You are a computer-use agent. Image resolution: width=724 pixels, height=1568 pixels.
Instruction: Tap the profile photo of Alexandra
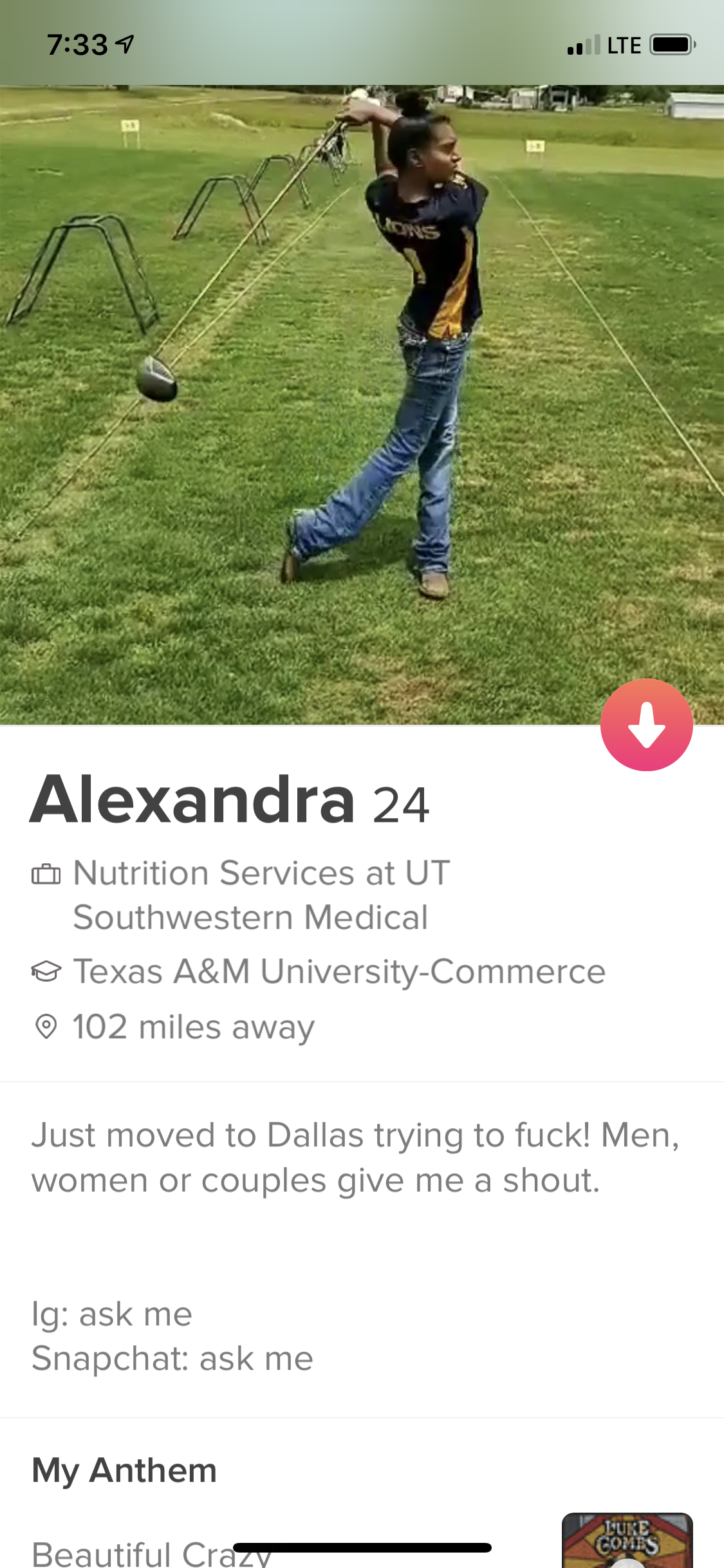[362, 406]
